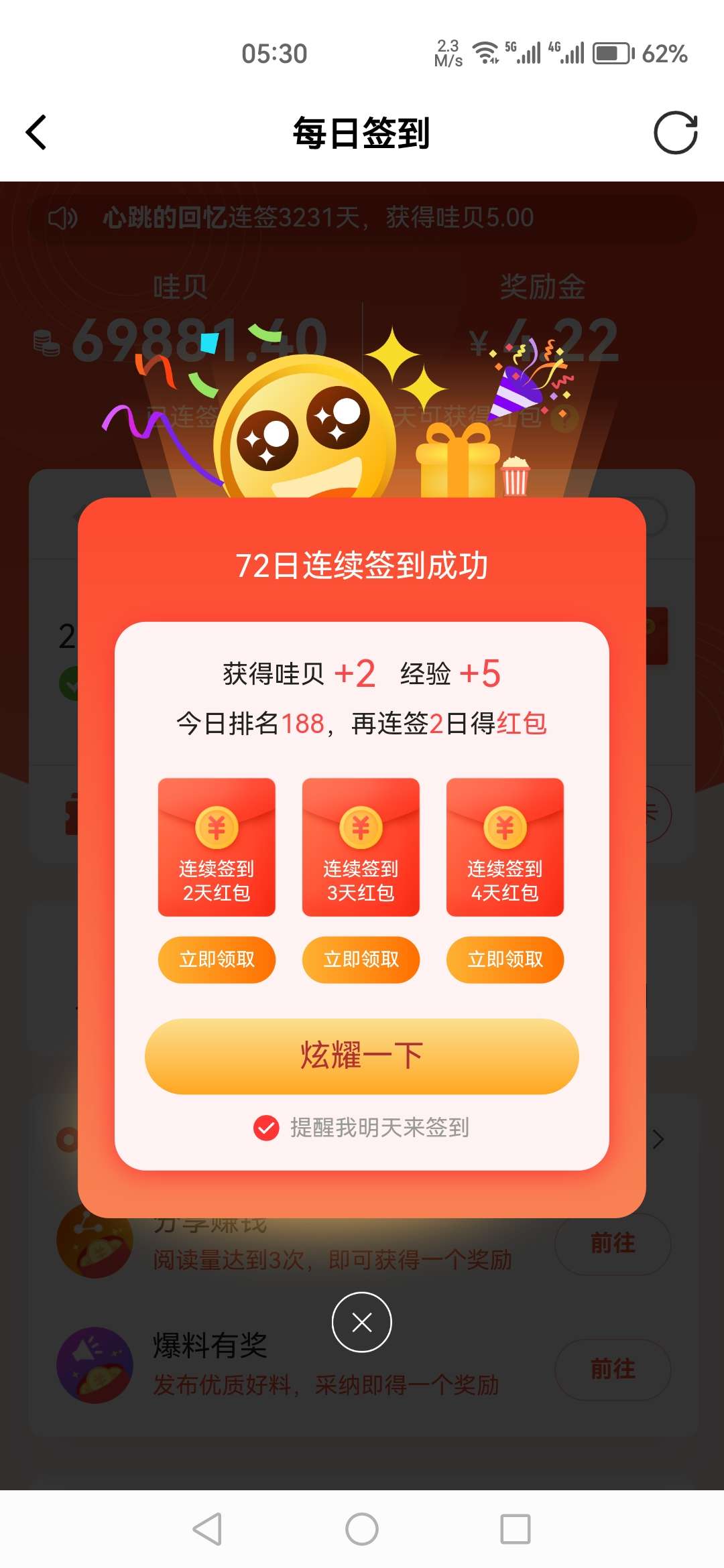Go back from the 每日签到 page
This screenshot has width=724, height=1568.
(36, 132)
